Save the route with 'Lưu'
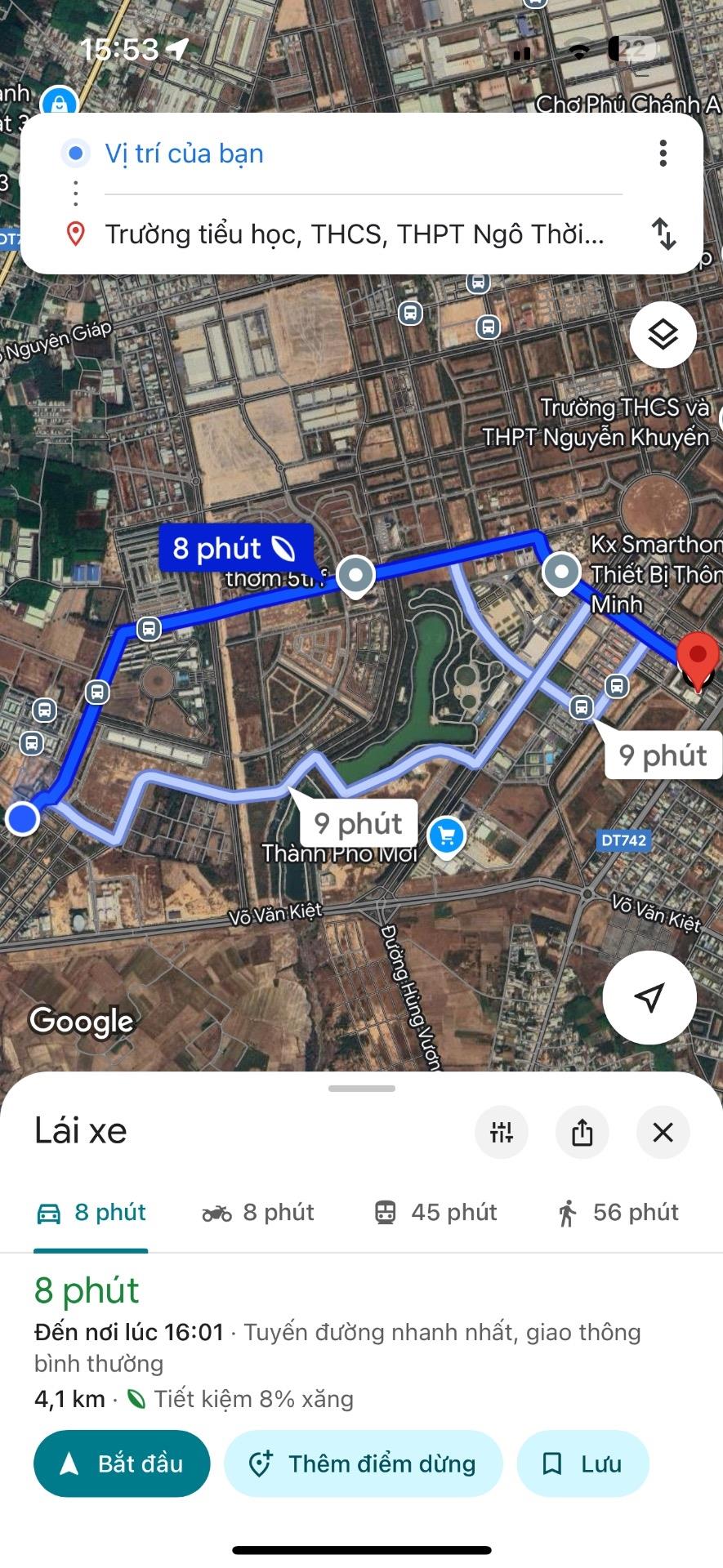 coord(582,1463)
